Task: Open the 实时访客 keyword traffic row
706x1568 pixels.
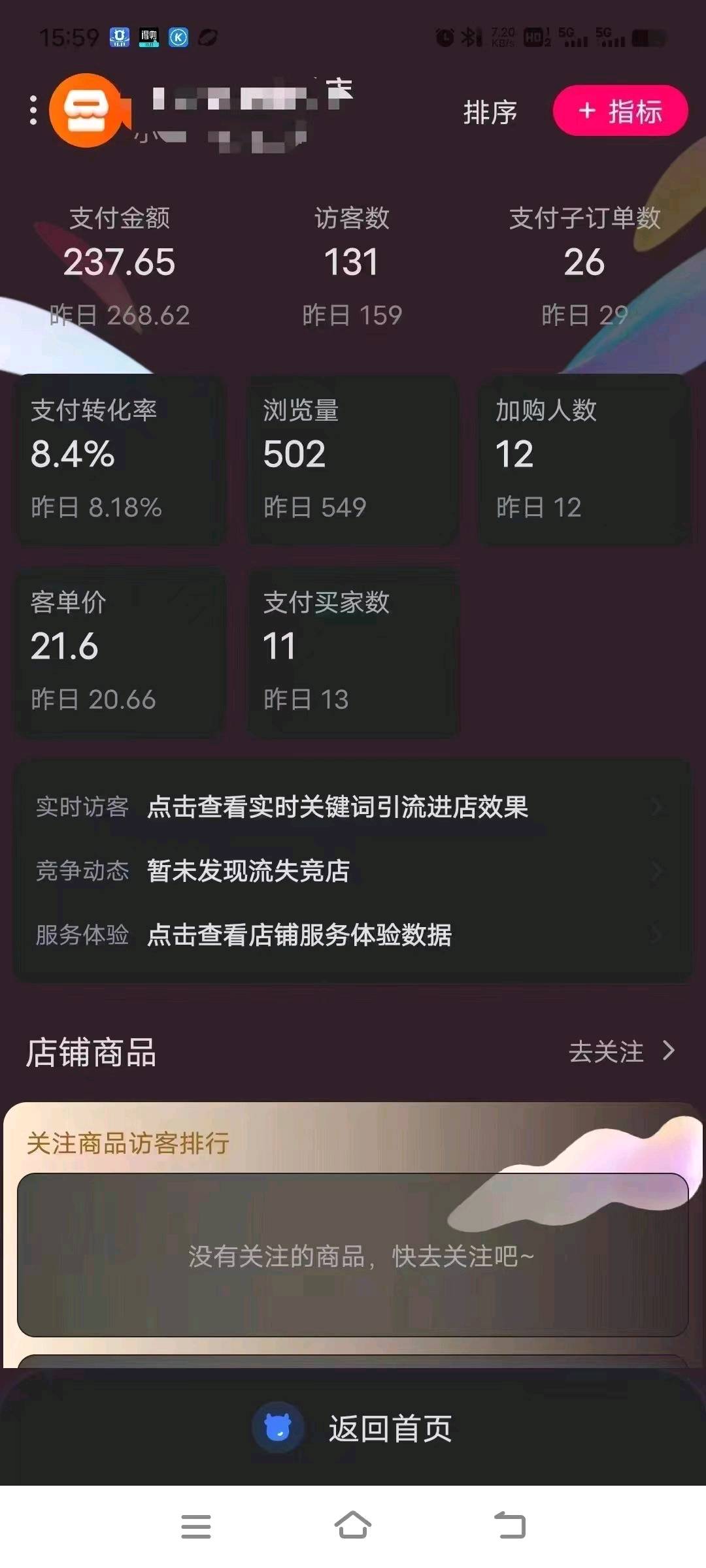Action: click(352, 808)
